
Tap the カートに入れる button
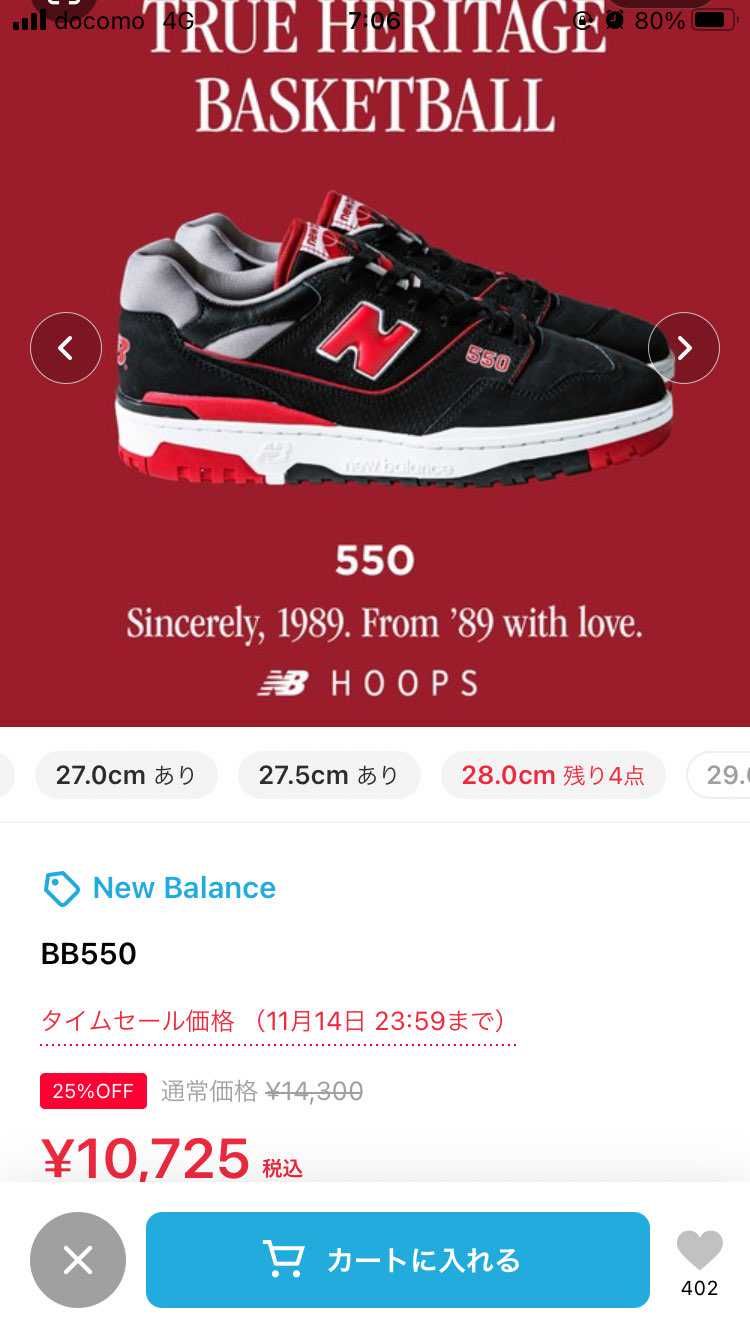(x=398, y=1260)
